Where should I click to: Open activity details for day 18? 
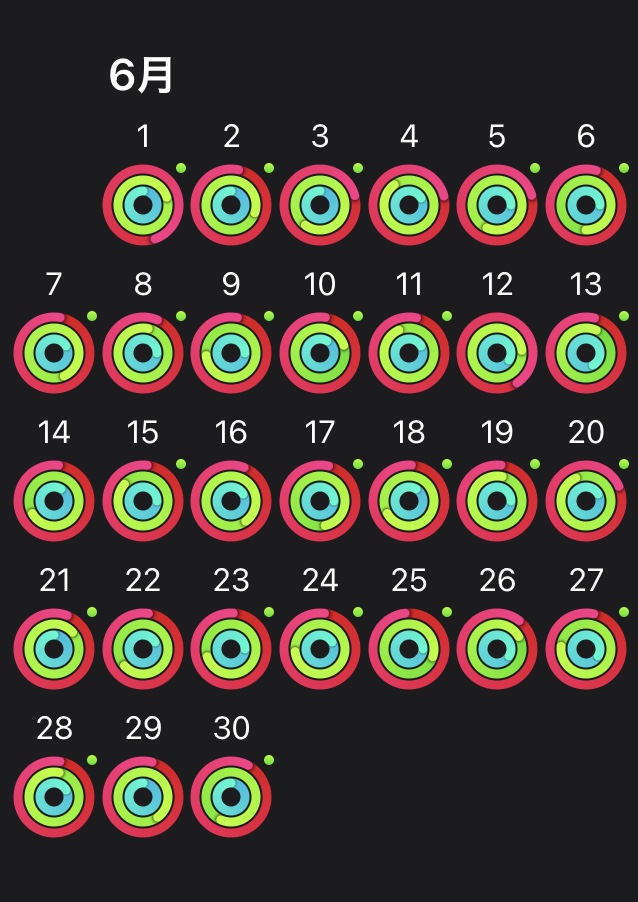(x=408, y=501)
